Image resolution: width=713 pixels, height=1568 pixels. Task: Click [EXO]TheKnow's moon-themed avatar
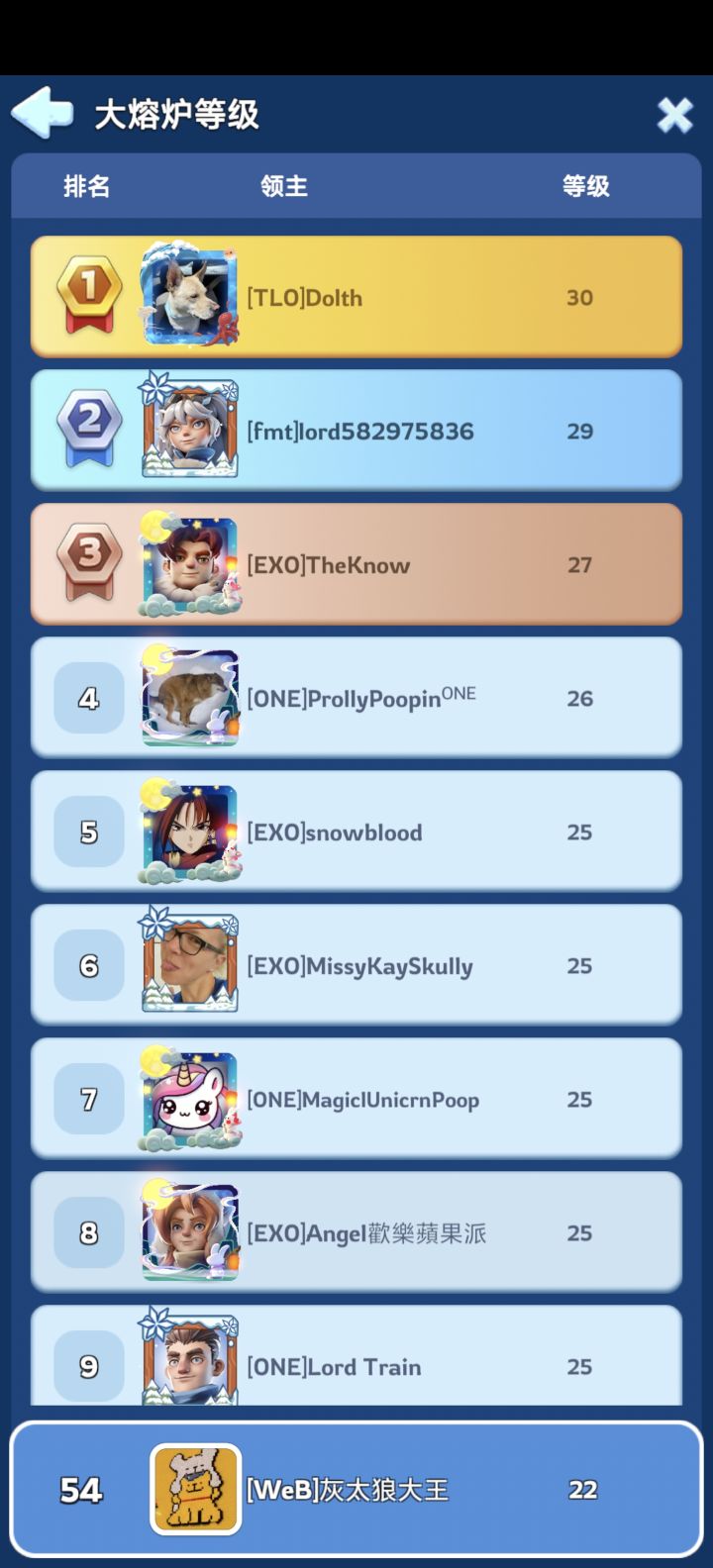pyautogui.click(x=190, y=562)
